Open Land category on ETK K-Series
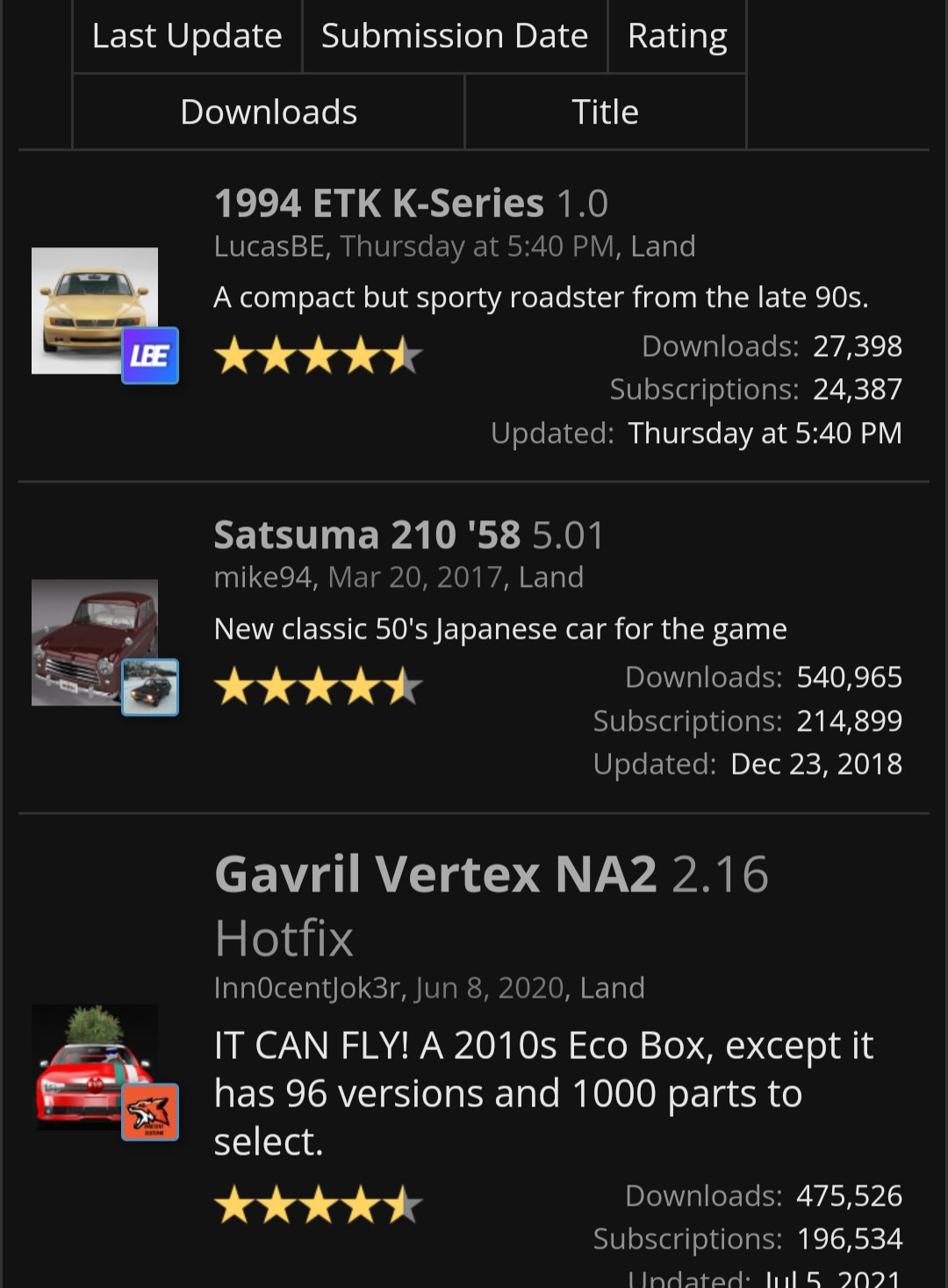Screen dimensions: 948x1288 pyautogui.click(x=663, y=247)
